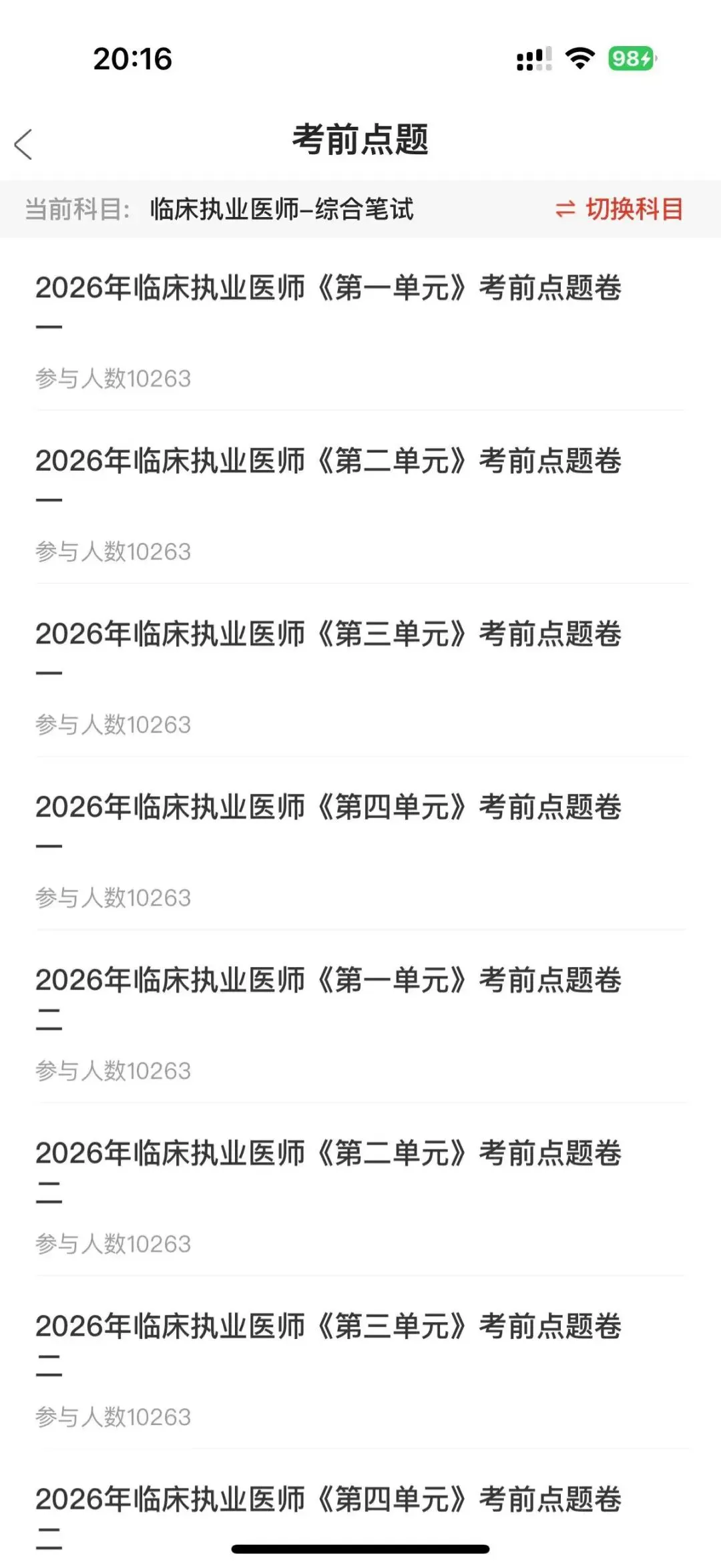The width and height of the screenshot is (721, 1568).
Task: Open 《第二单元》考前点题卷一
Action: 328,461
